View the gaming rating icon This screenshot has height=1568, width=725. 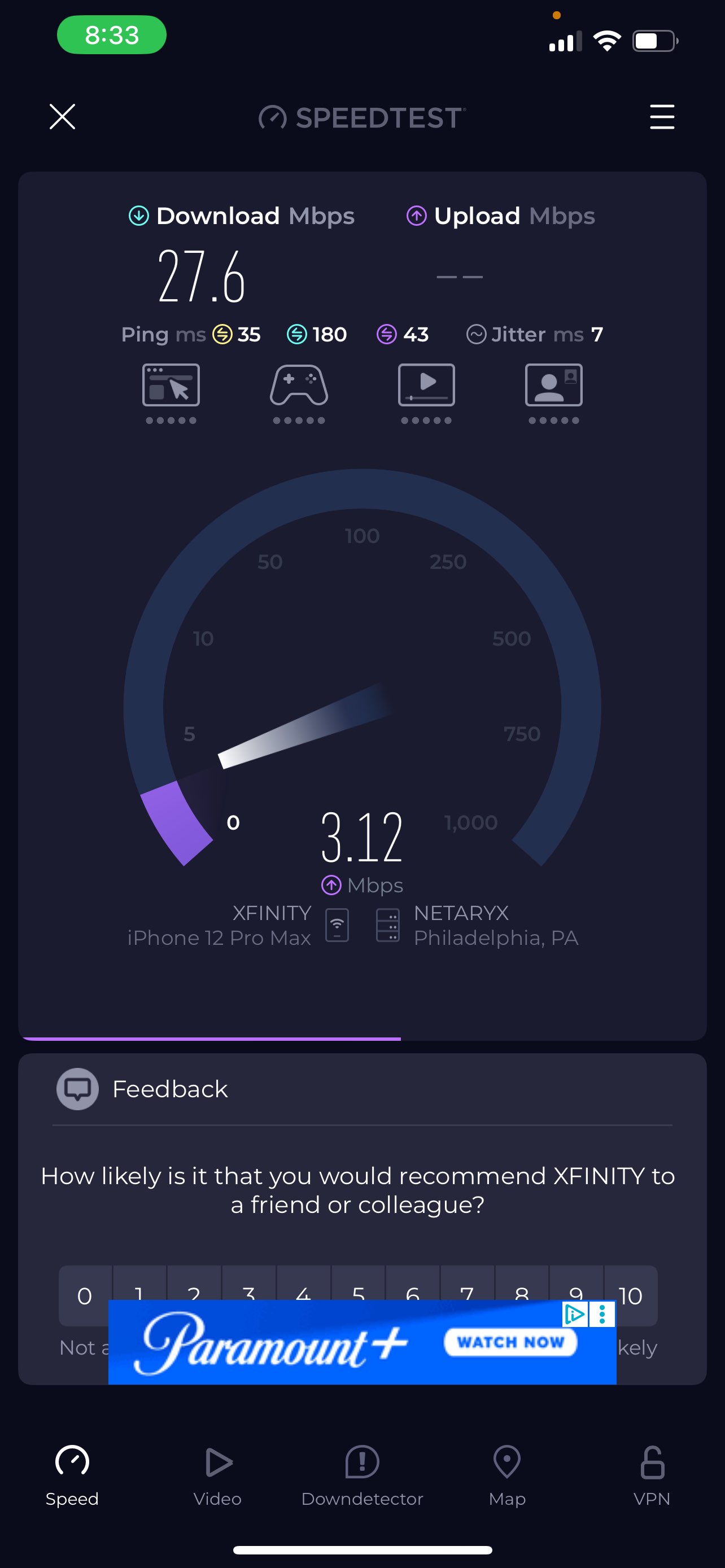(x=299, y=386)
